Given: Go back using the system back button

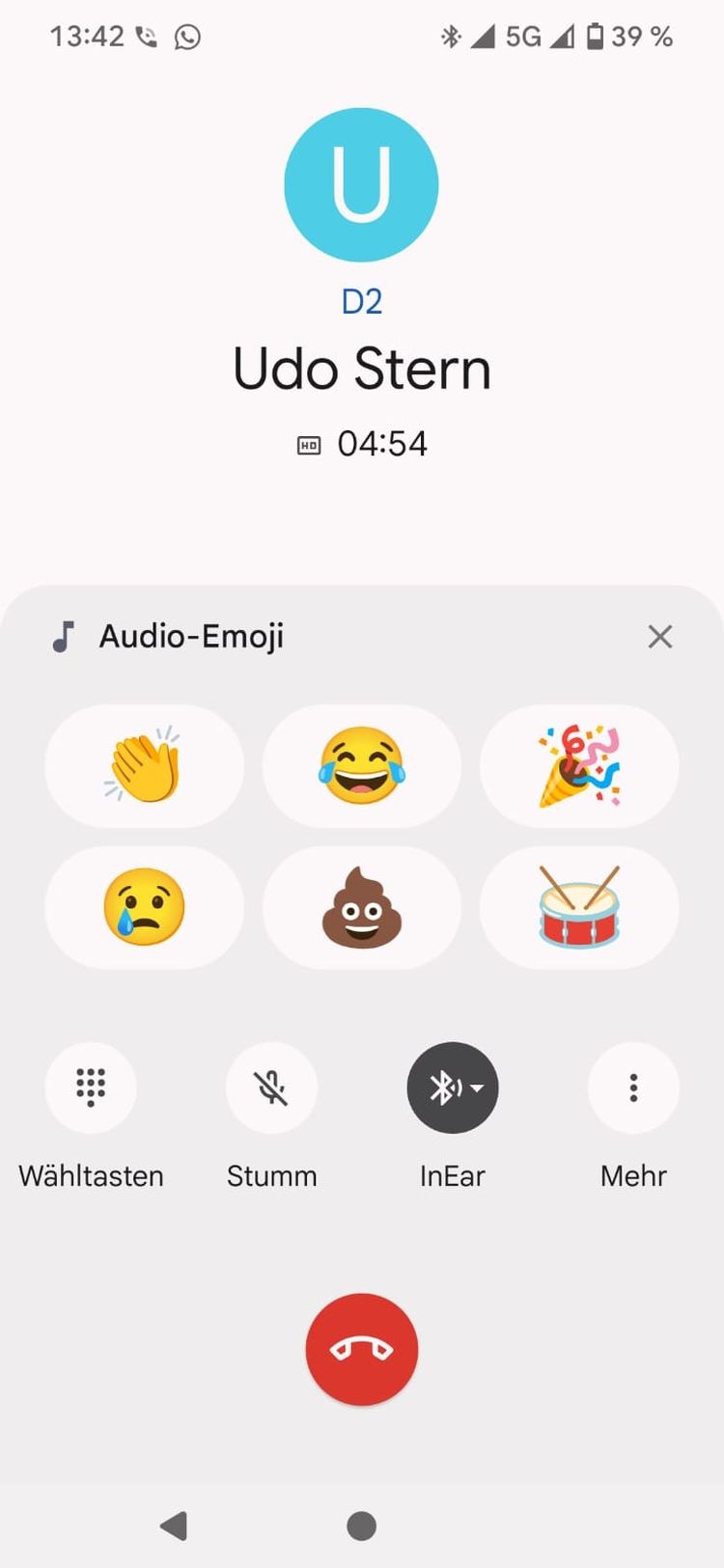Looking at the screenshot, I should pyautogui.click(x=174, y=1526).
